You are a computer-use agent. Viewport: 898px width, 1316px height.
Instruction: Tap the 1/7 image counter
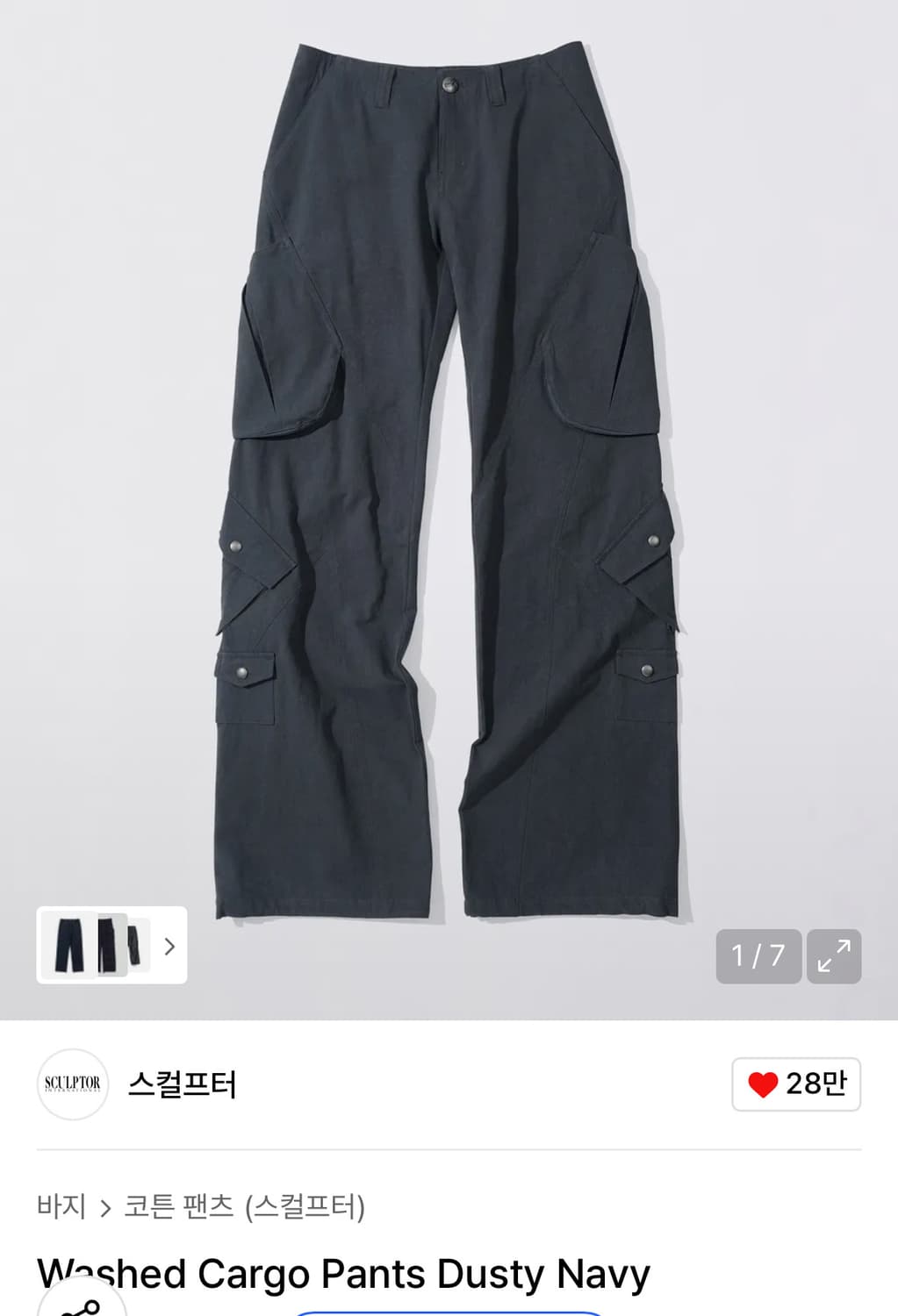pos(758,956)
